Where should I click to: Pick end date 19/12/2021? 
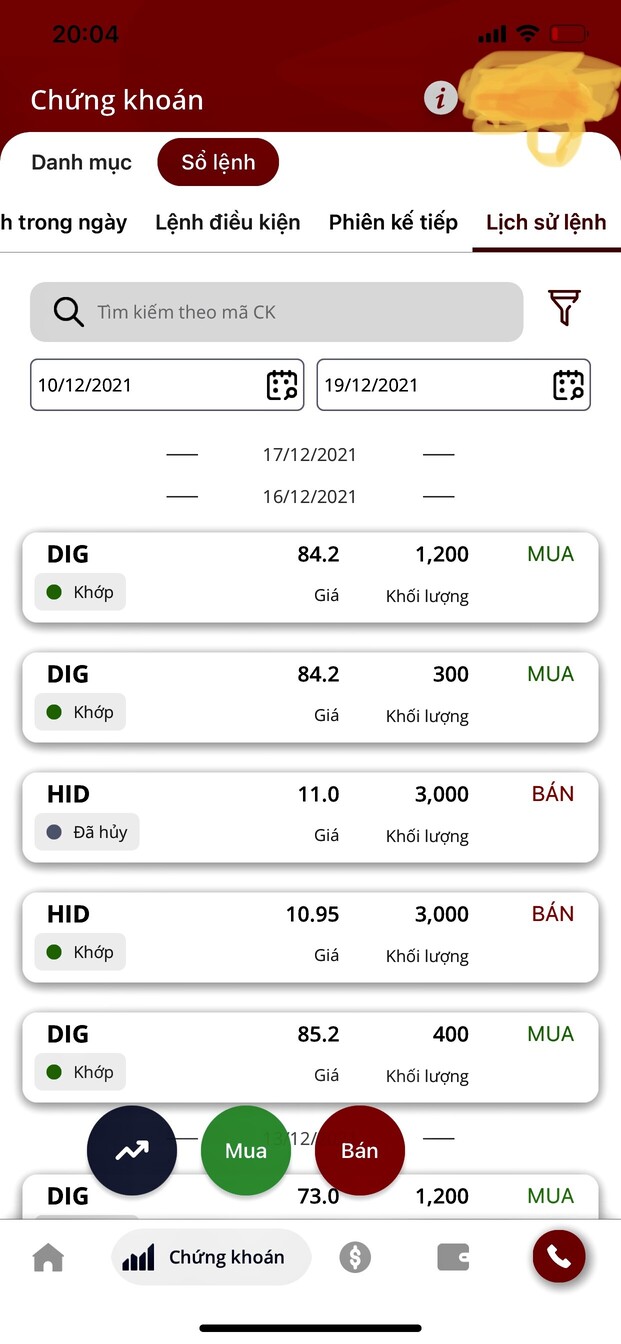tap(453, 385)
